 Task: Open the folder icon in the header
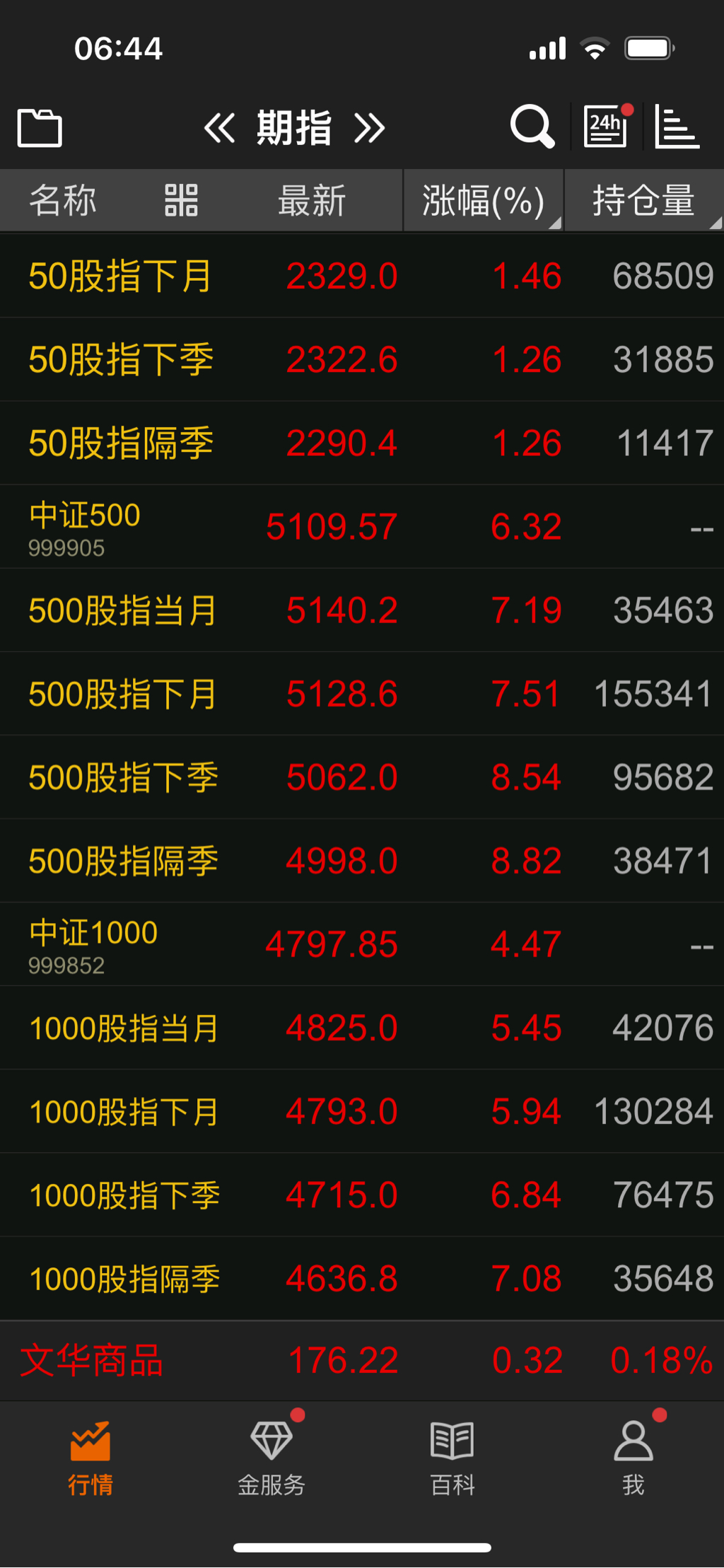click(40, 128)
